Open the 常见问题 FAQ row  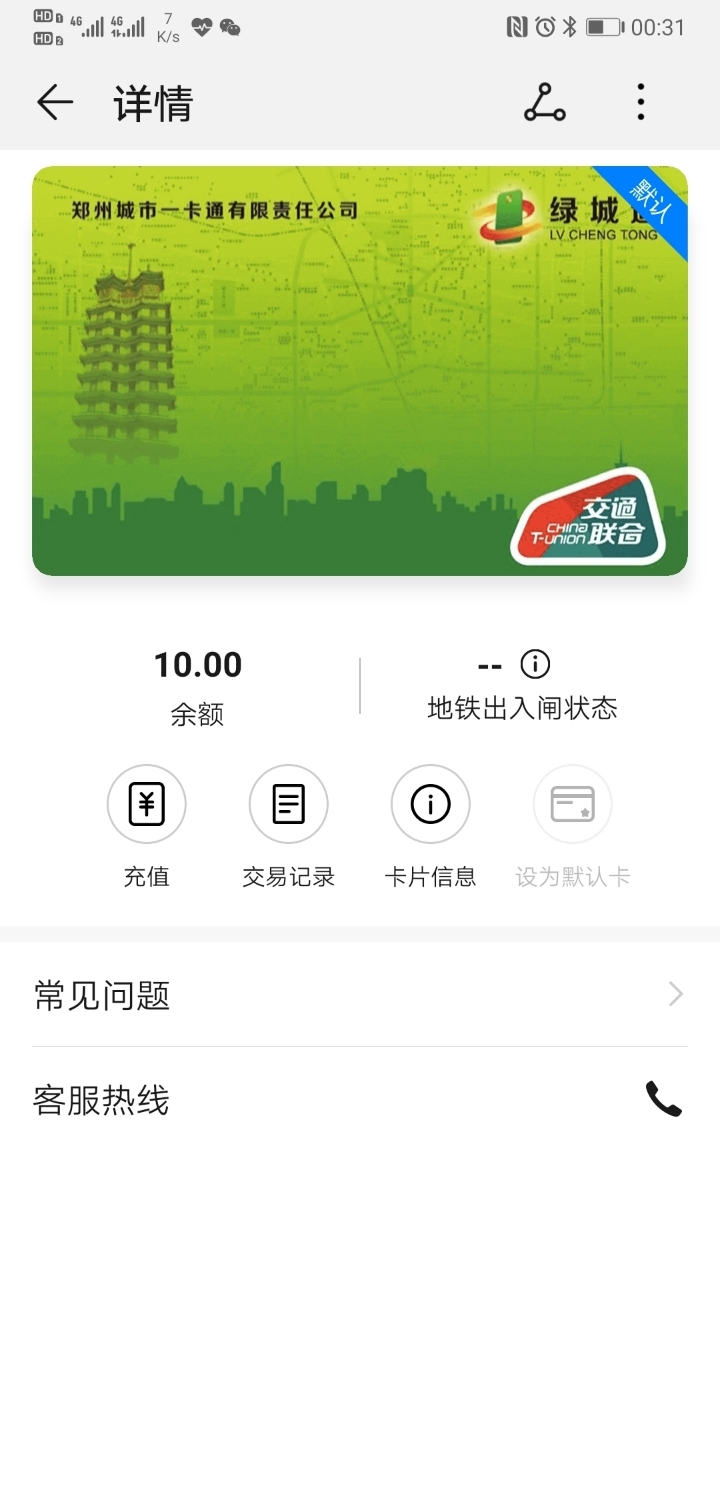360,995
